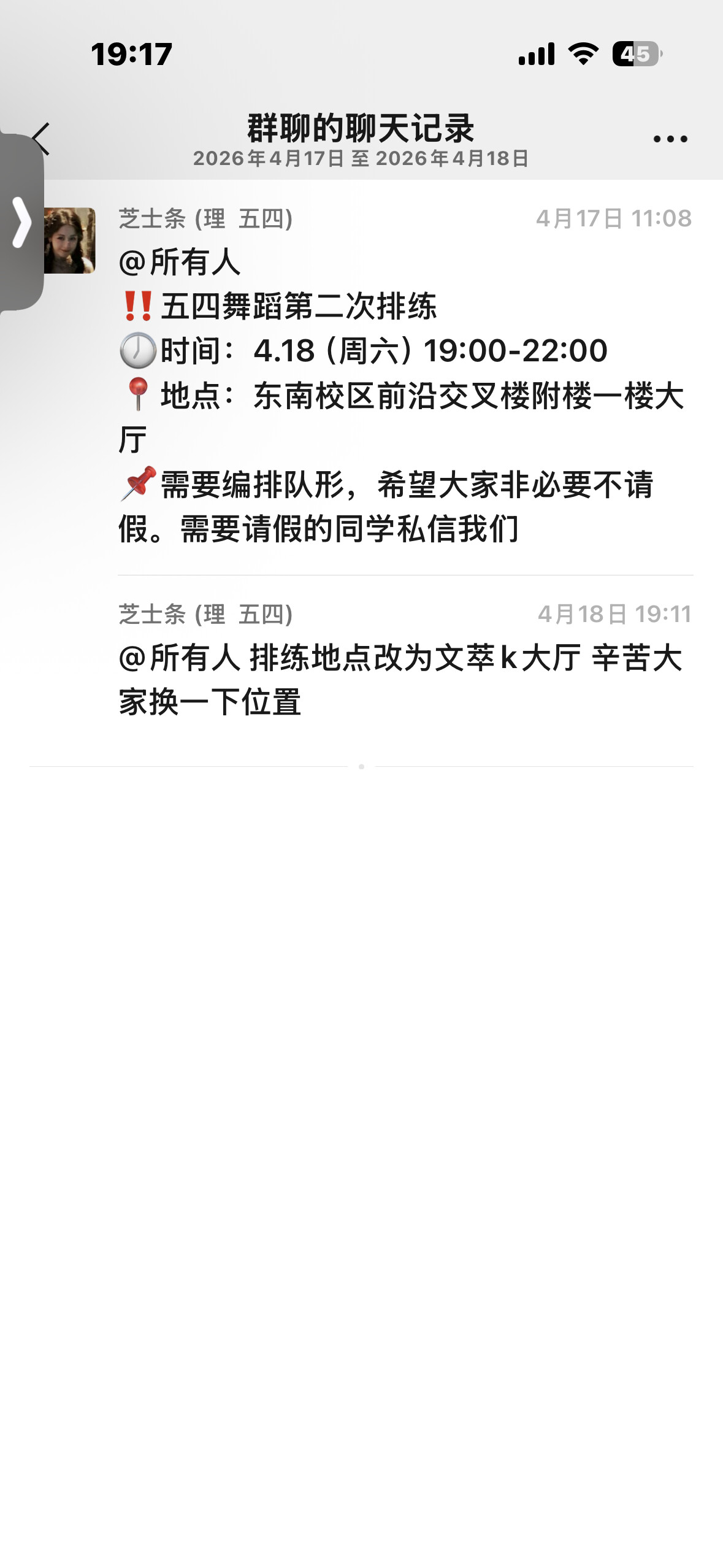Go back from the chat record
Image resolution: width=723 pixels, height=1568 pixels.
point(41,139)
